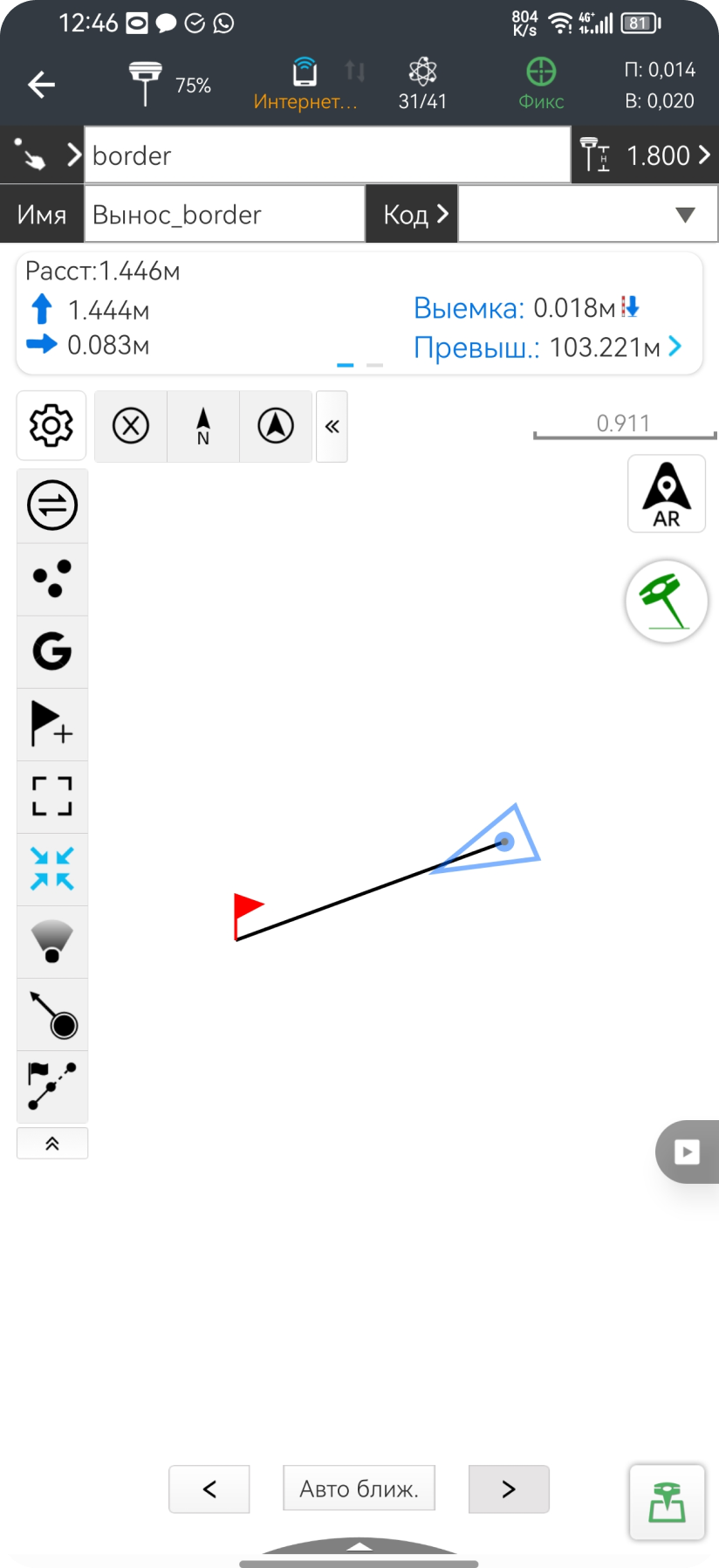Add a stakeout point with flag plus
Screen dimensions: 719x1568
(x=52, y=724)
